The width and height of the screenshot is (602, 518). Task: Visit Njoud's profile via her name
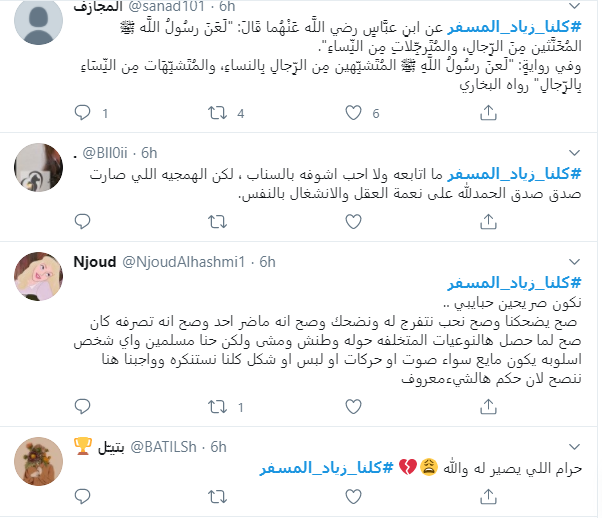(x=93, y=262)
